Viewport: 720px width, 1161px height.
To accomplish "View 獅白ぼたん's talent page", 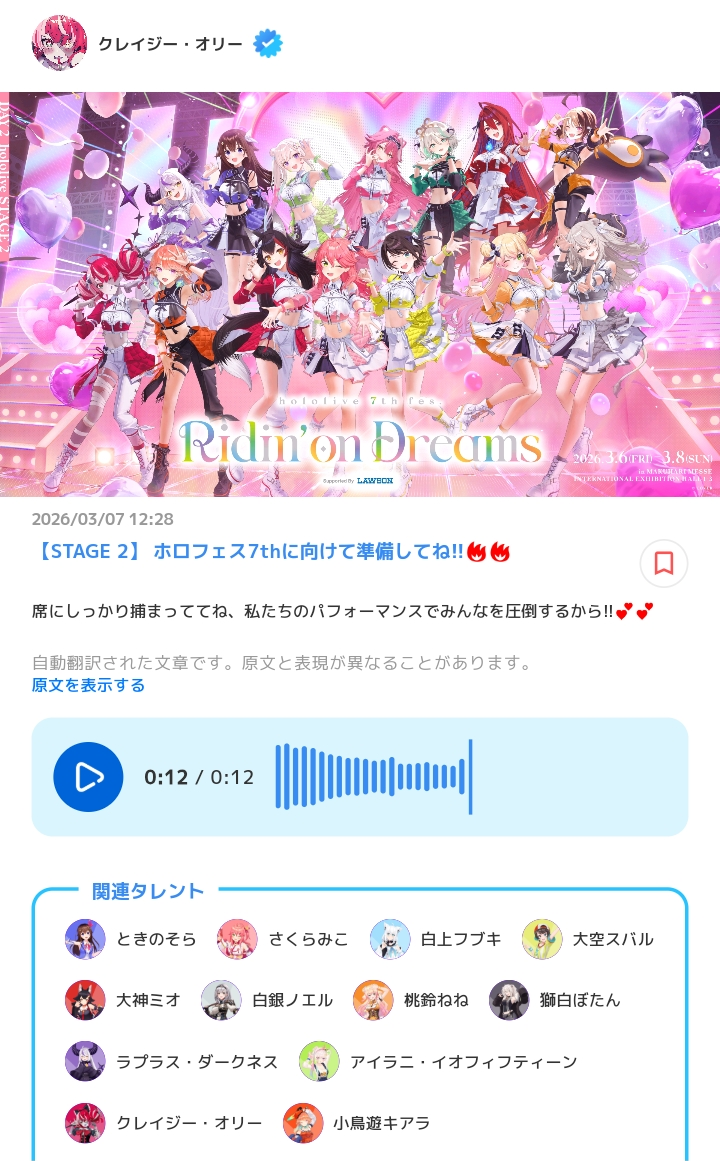I will 555,1000.
